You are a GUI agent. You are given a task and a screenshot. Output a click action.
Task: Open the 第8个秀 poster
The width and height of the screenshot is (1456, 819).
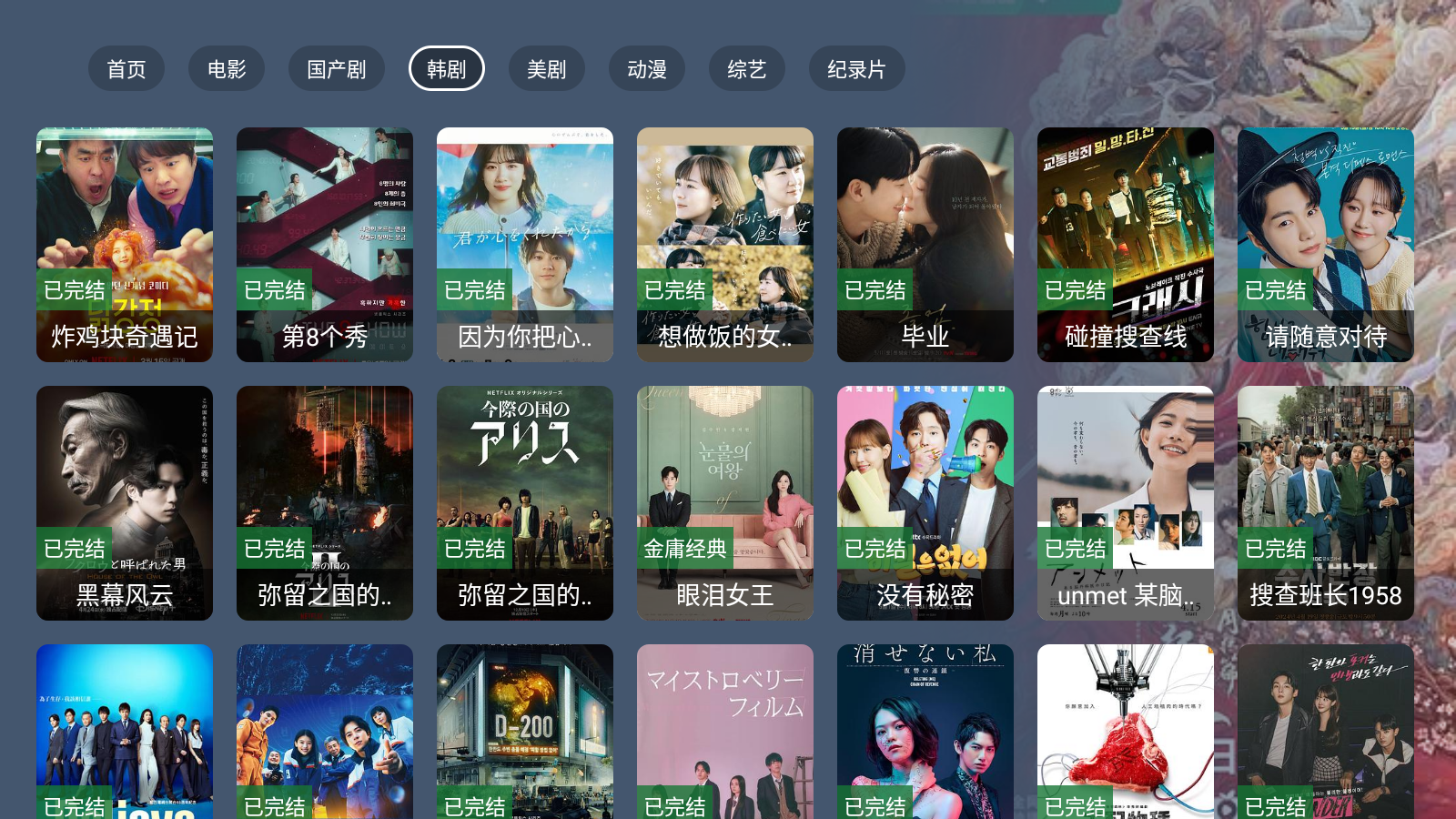pyautogui.click(x=325, y=244)
